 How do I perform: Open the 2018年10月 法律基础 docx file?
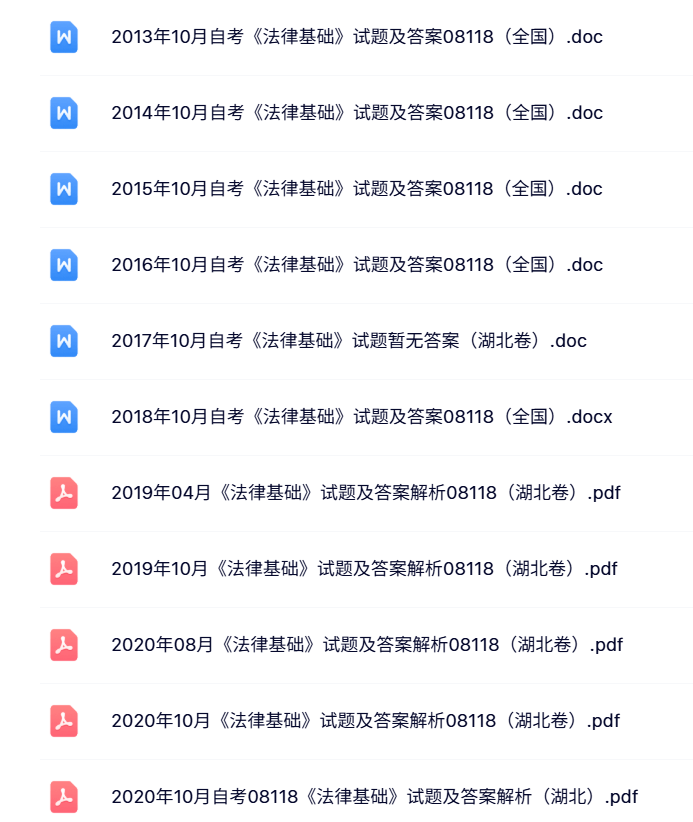click(361, 417)
